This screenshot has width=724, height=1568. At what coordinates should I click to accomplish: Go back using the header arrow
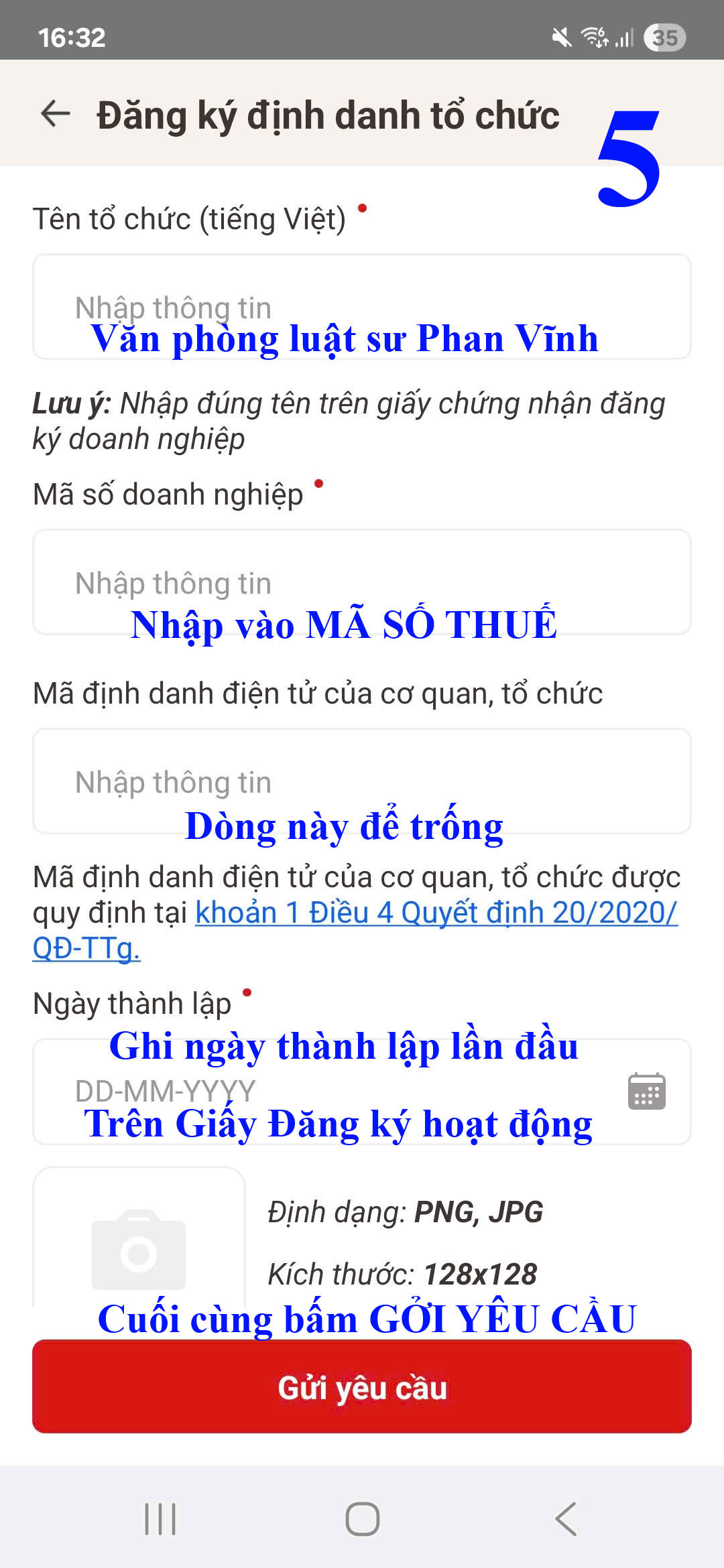click(56, 113)
